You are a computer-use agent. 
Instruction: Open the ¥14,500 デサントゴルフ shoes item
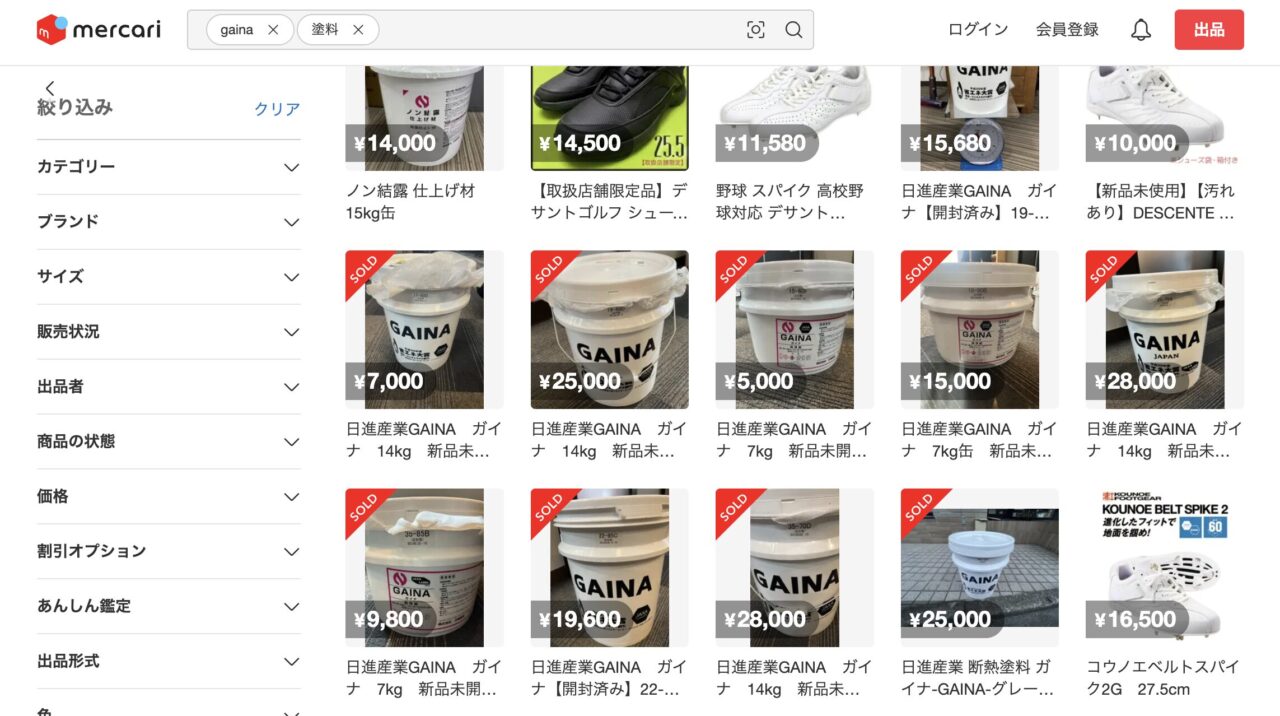(609, 120)
